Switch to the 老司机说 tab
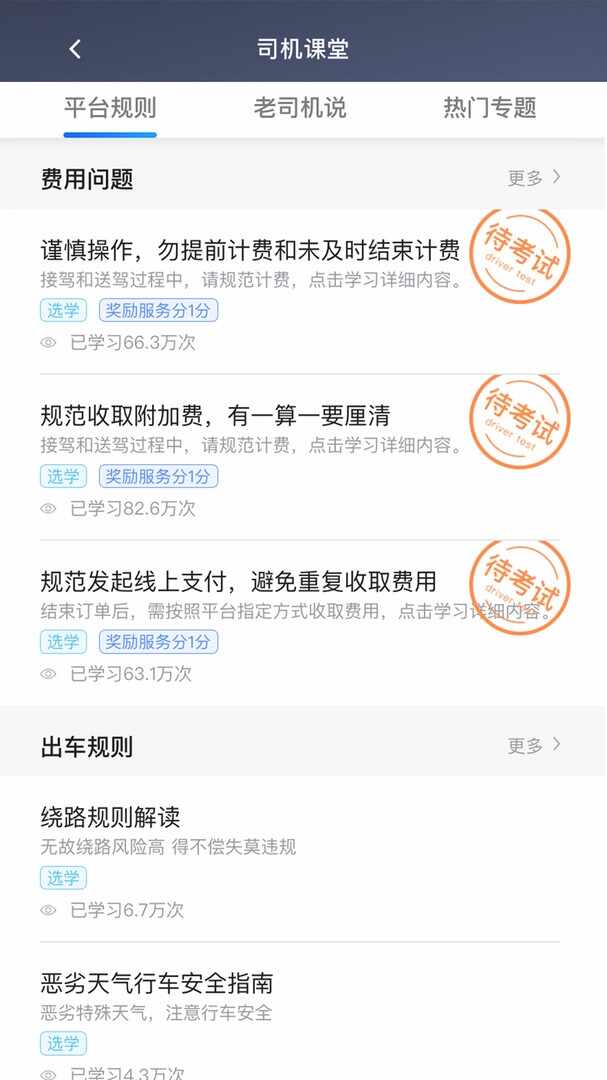Screen dimensions: 607x1080 (300, 108)
